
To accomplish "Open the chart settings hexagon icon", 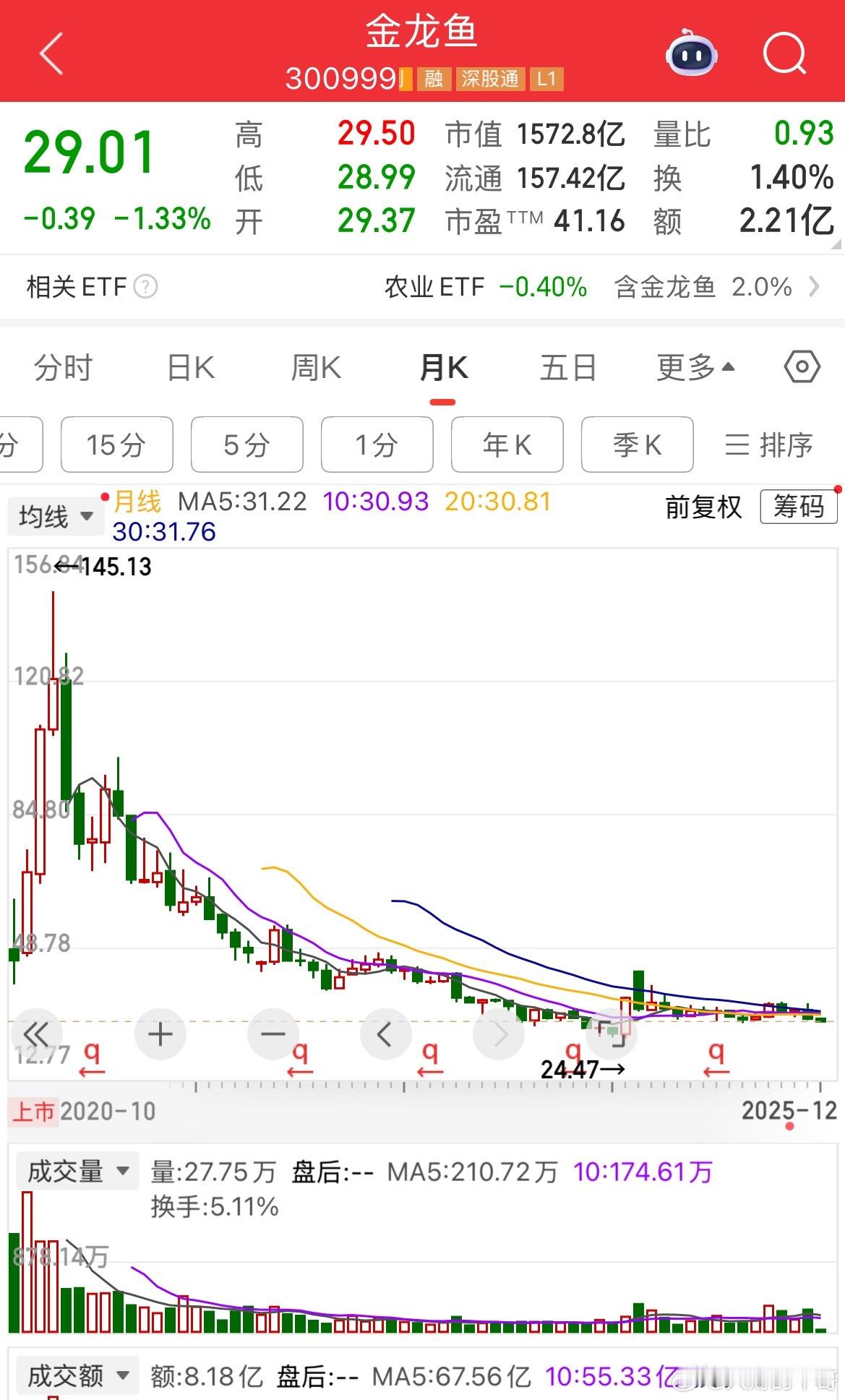I will (x=799, y=367).
